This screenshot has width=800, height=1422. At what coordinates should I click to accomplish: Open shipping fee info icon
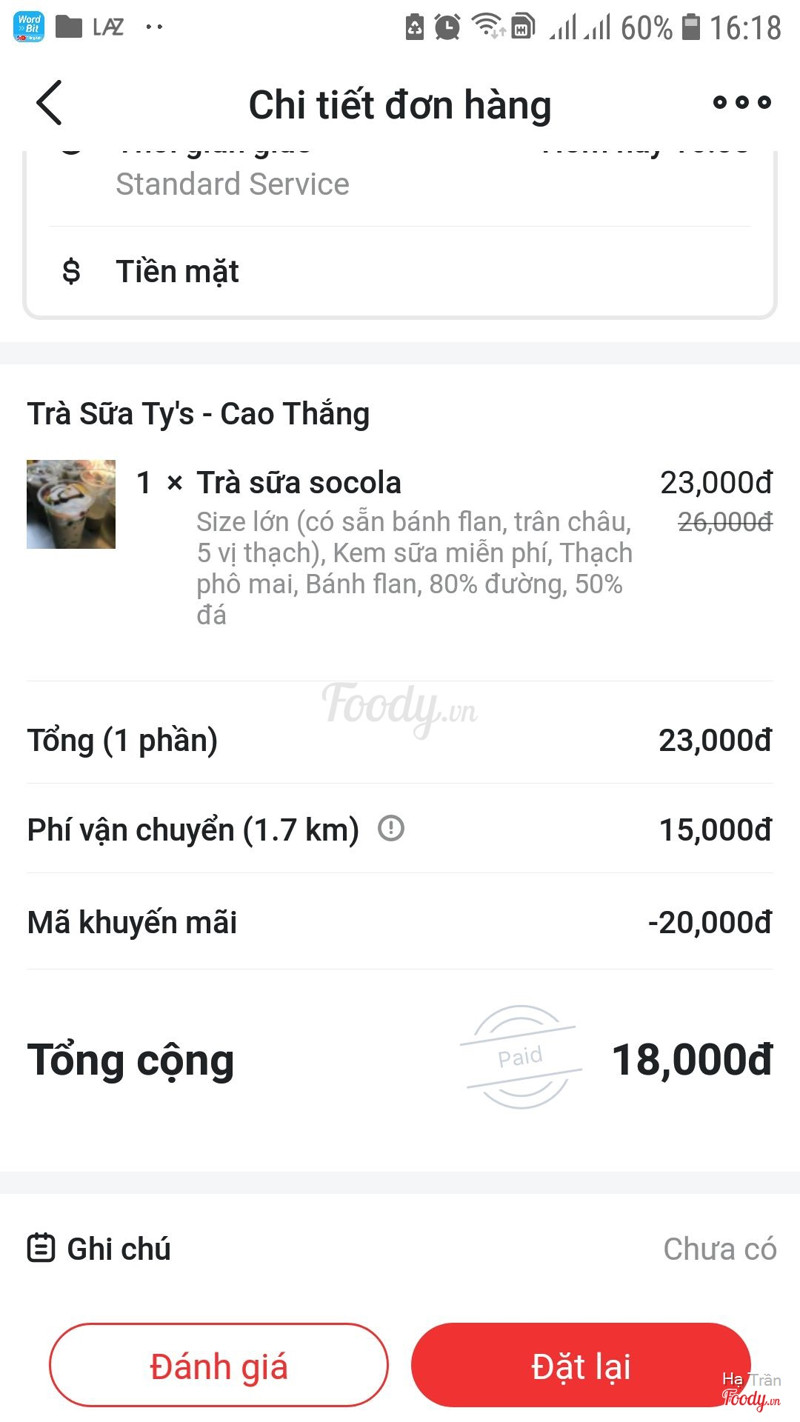pos(391,828)
